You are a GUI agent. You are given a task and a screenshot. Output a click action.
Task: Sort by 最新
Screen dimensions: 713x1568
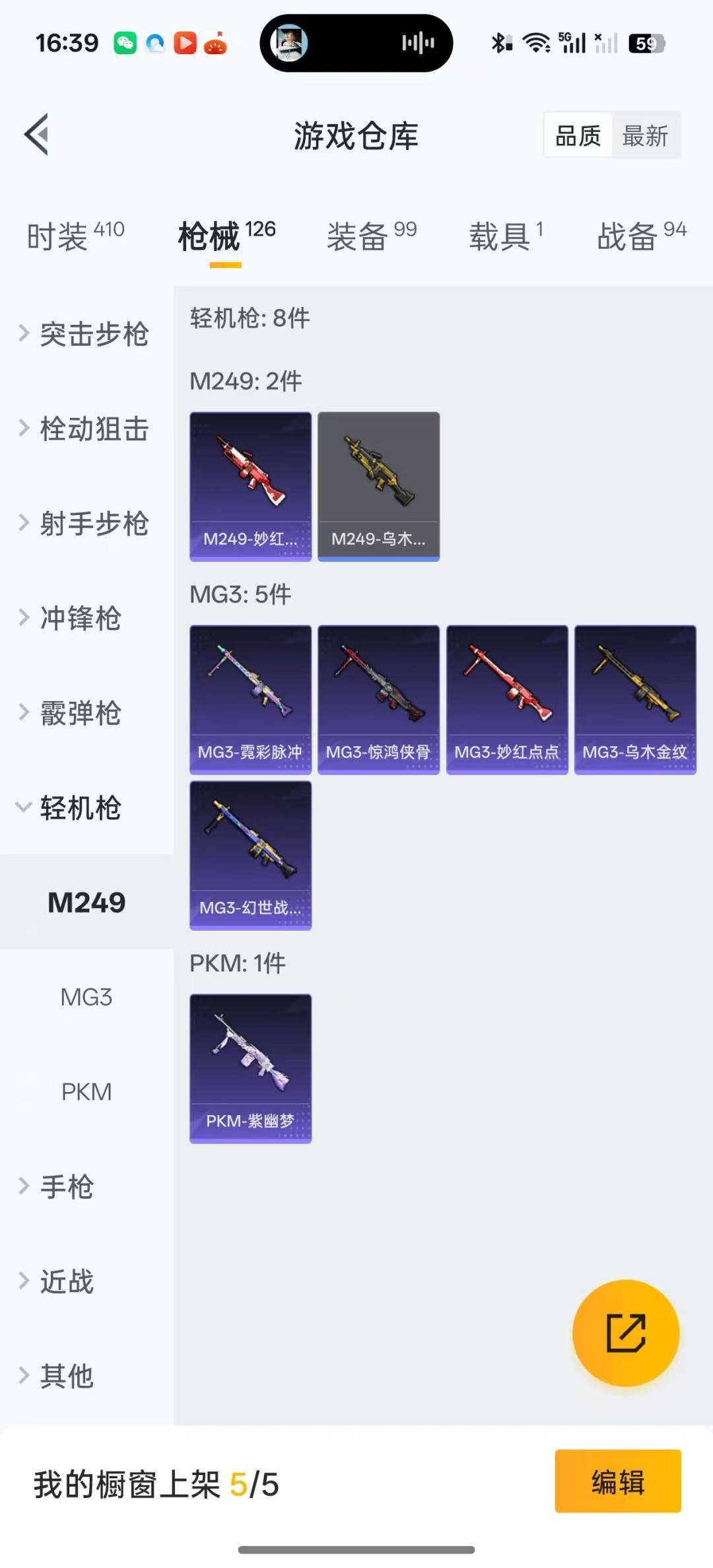pyautogui.click(x=645, y=136)
